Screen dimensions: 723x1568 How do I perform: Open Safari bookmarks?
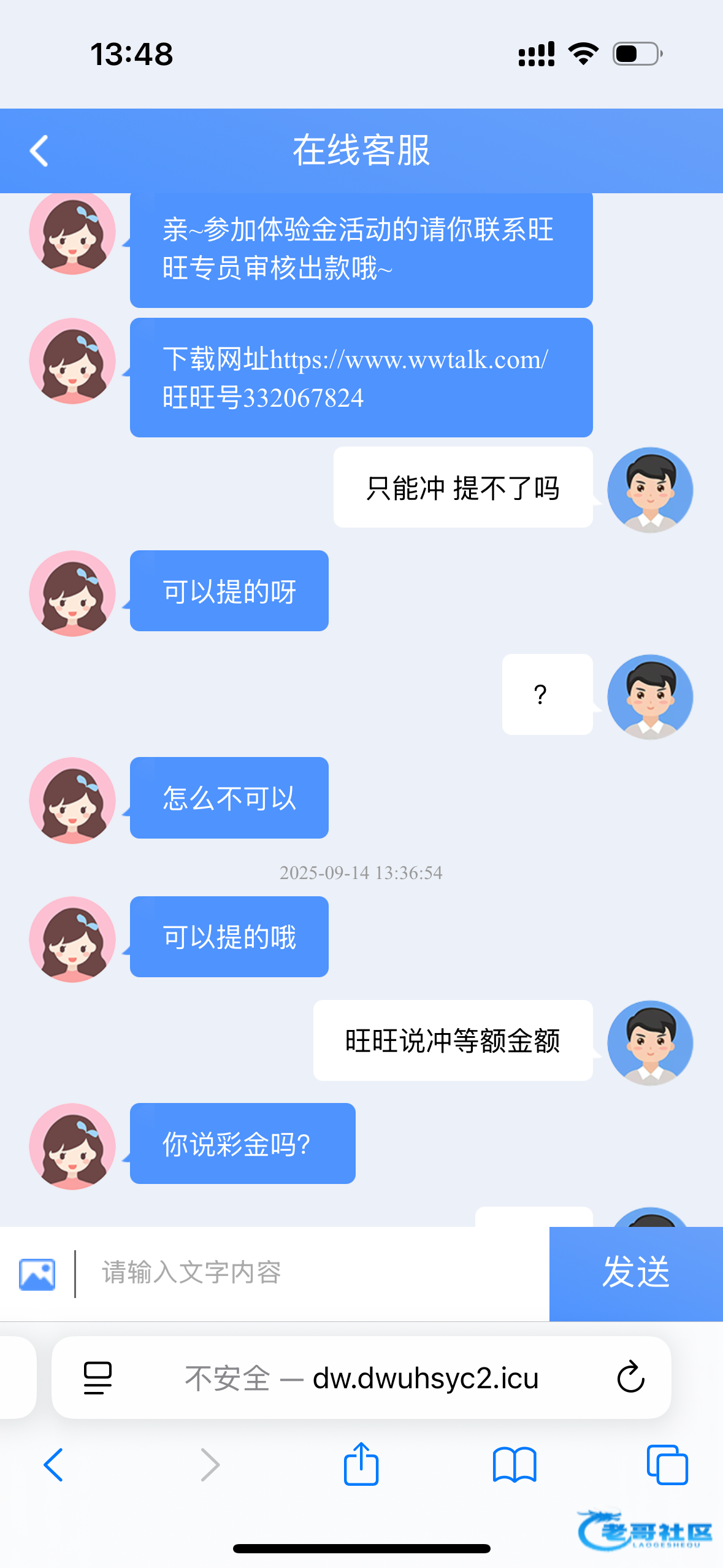coord(515,1465)
